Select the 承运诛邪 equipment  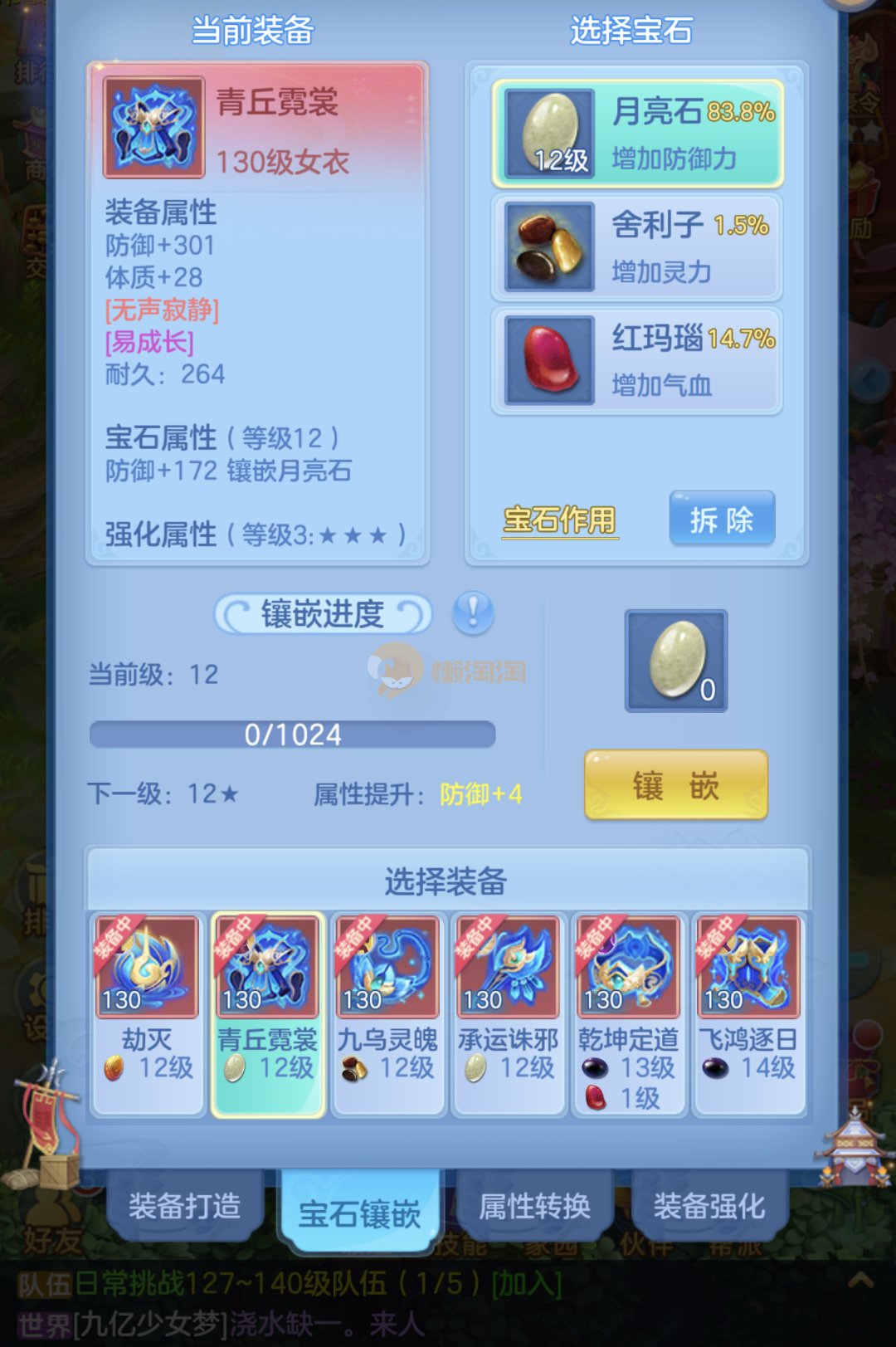tap(508, 1014)
